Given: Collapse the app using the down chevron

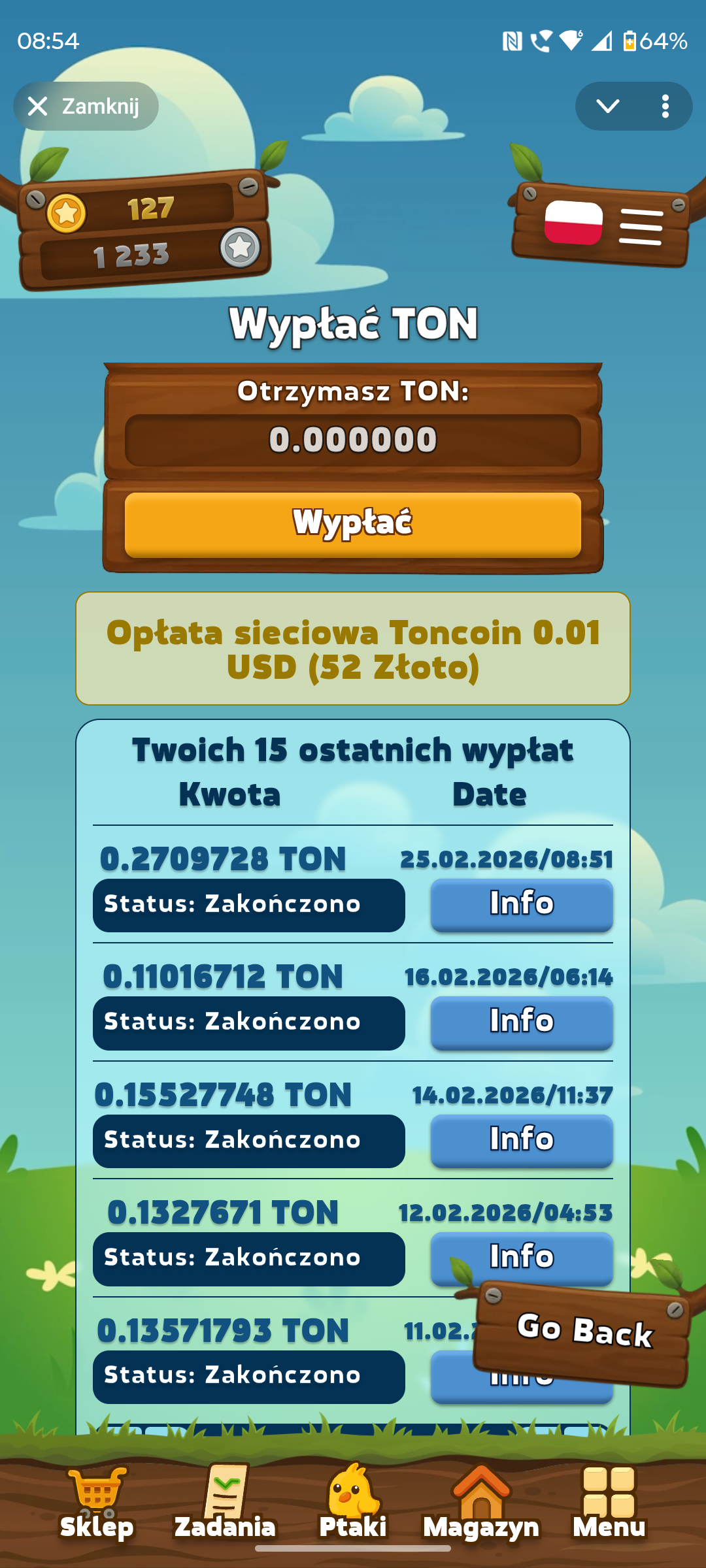Looking at the screenshot, I should [x=607, y=106].
